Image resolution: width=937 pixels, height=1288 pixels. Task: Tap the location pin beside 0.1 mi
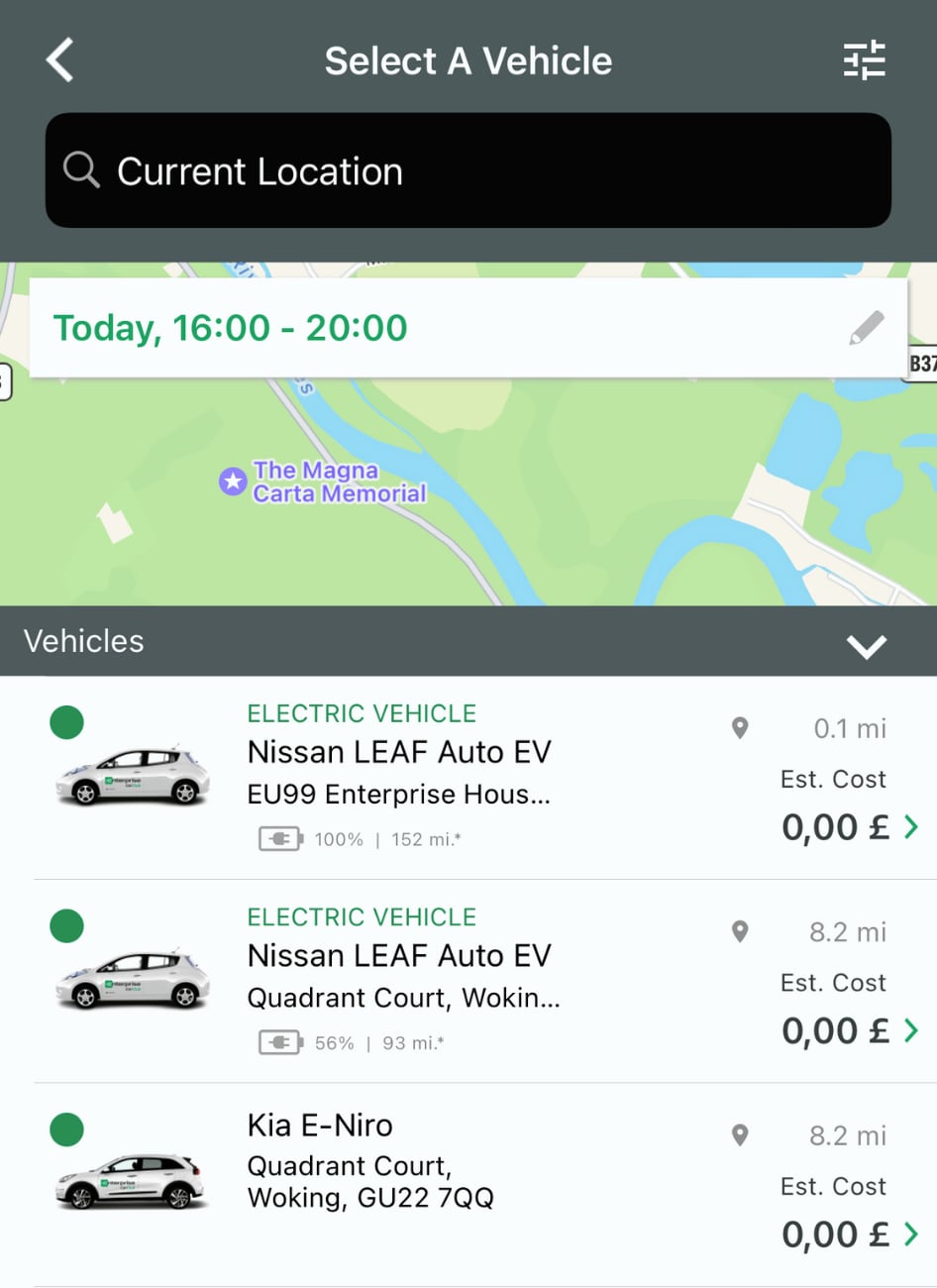click(x=738, y=727)
